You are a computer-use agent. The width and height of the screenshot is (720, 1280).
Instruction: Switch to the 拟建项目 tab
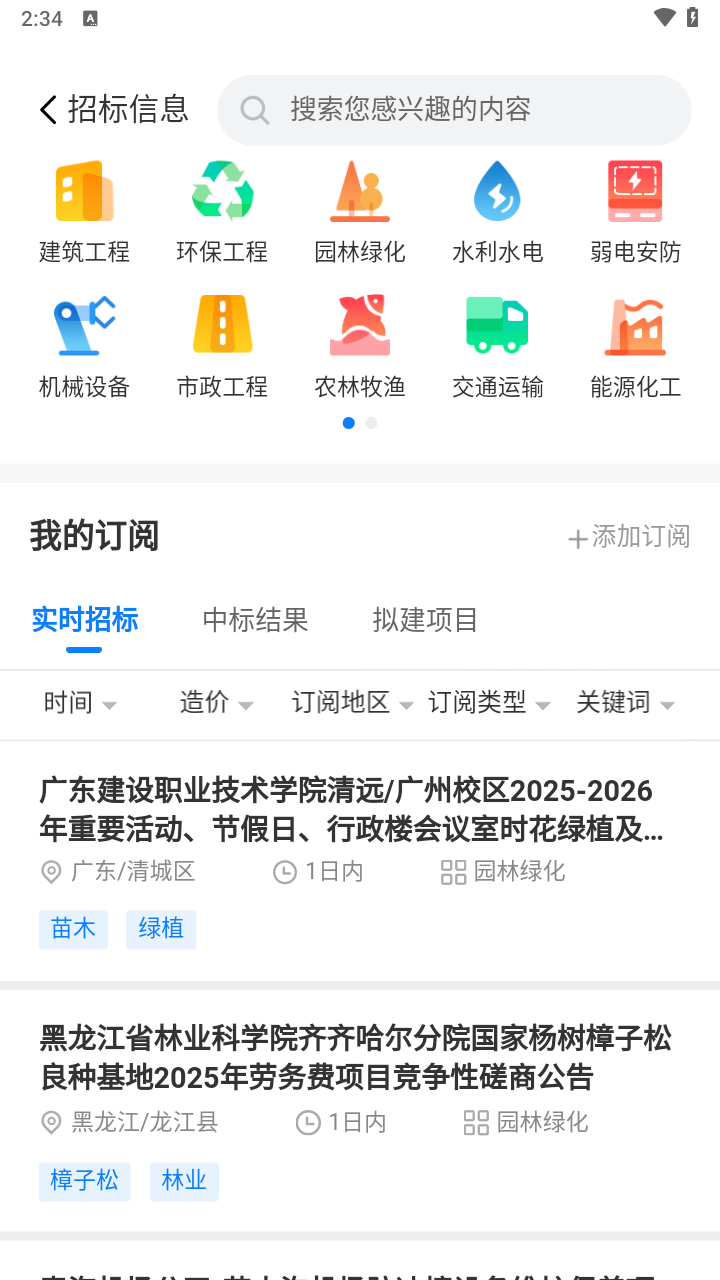(425, 620)
